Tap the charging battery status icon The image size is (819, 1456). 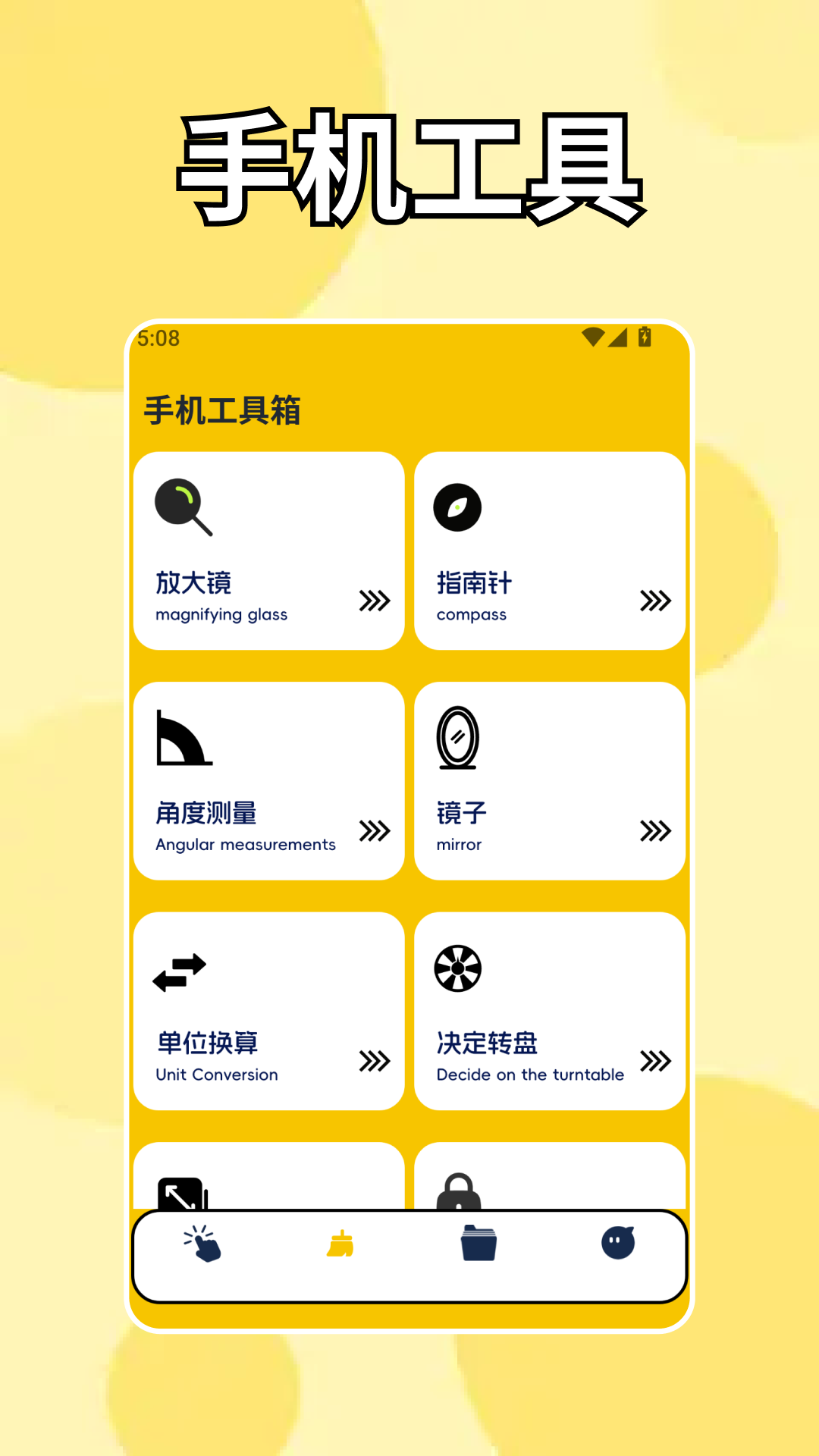coord(645,338)
